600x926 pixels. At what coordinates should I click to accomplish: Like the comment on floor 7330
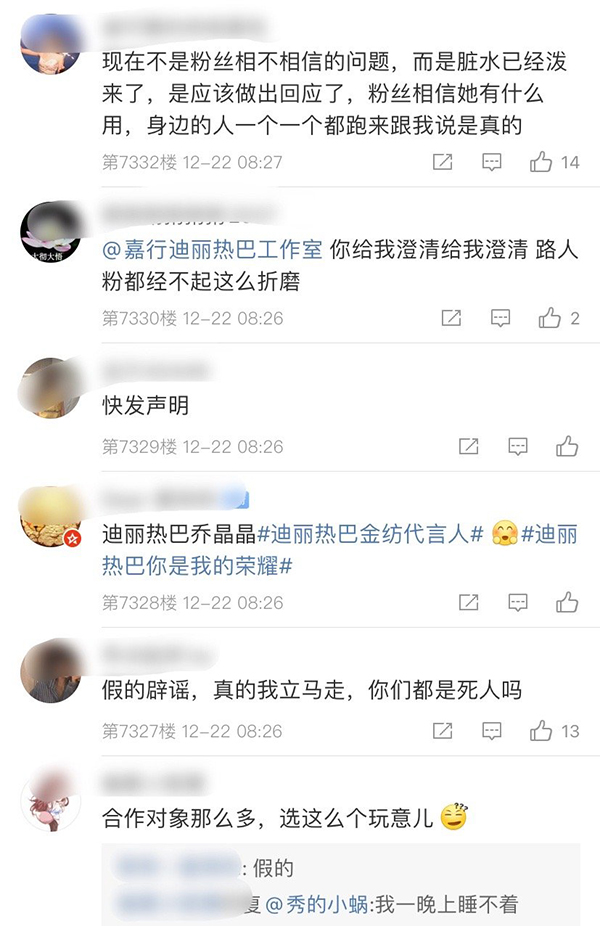point(550,318)
